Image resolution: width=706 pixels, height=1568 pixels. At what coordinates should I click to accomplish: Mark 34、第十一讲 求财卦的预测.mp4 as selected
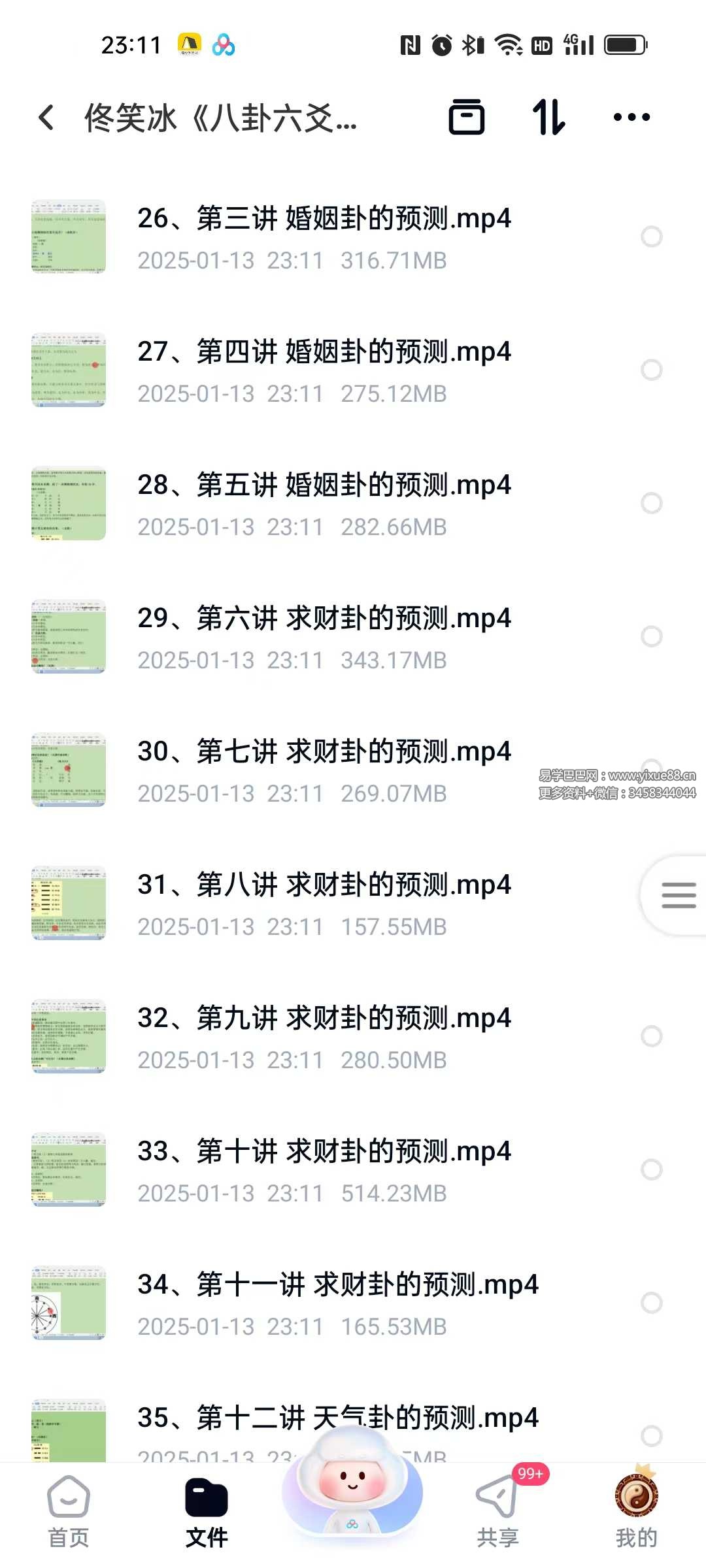[x=651, y=1303]
